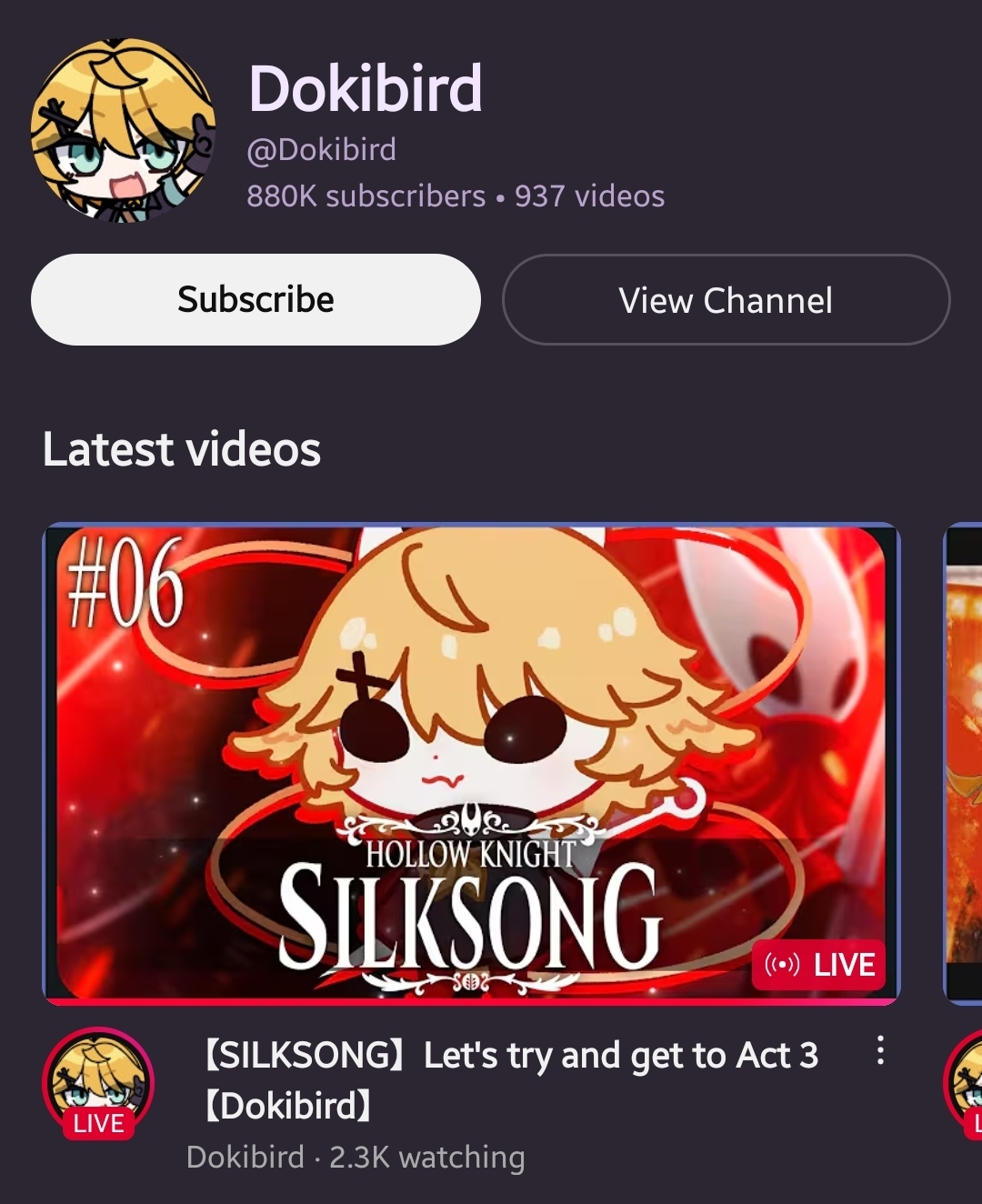Open Dokibird's large profile picture
The height and width of the screenshot is (1204, 982).
124,130
